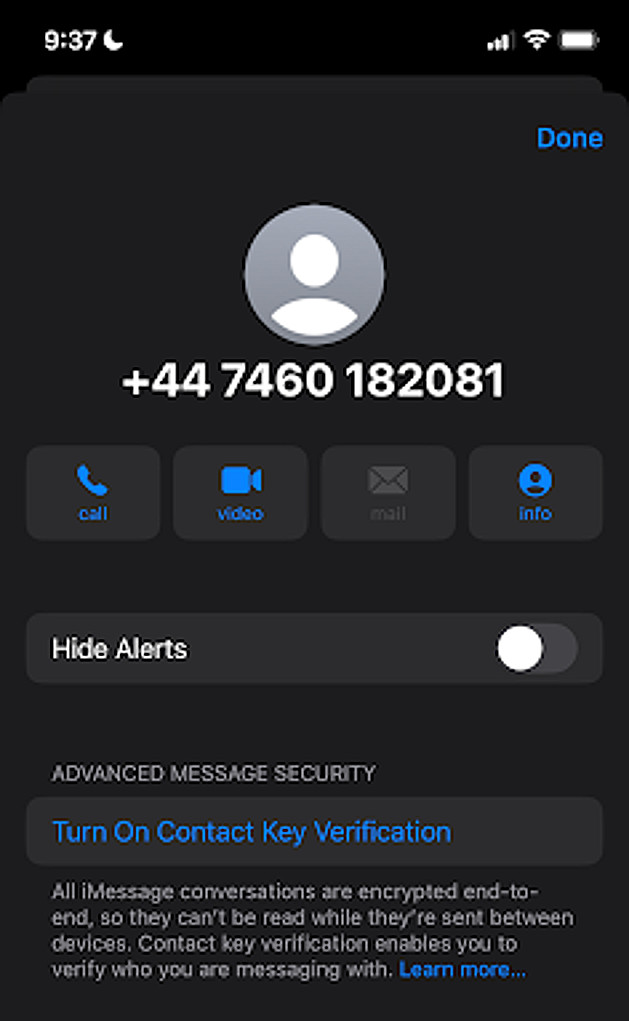629x1021 pixels.
Task: Toggle the Hide Alerts switch
Action: point(536,650)
